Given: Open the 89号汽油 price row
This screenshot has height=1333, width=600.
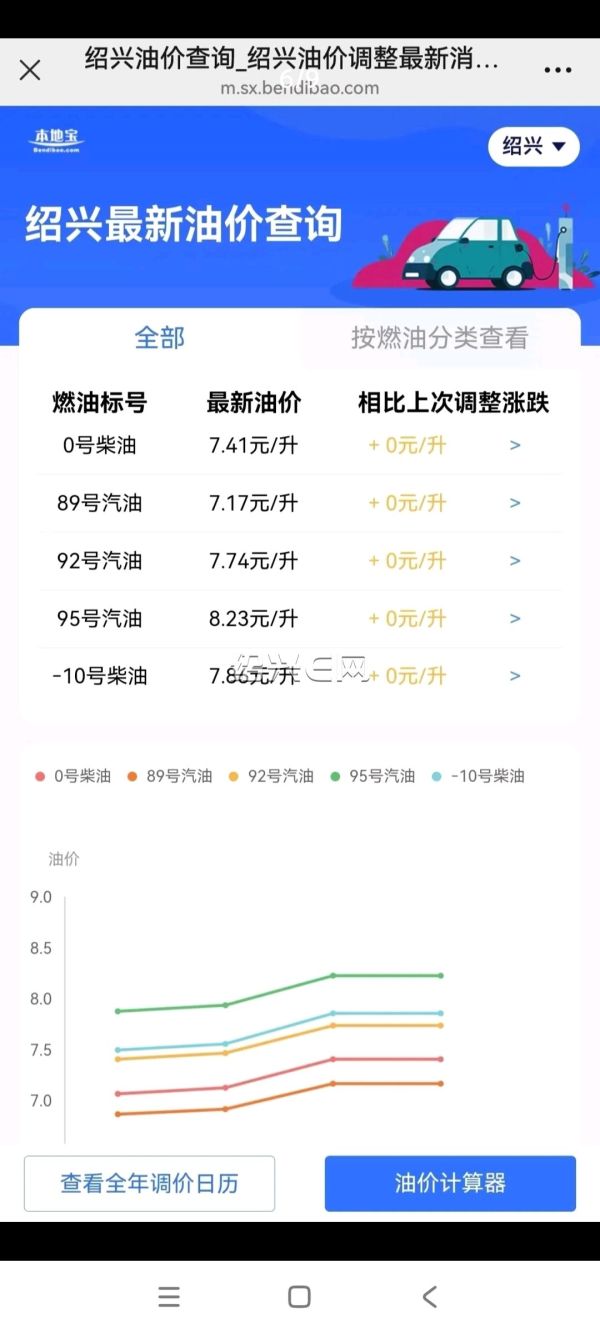Looking at the screenshot, I should (x=300, y=503).
